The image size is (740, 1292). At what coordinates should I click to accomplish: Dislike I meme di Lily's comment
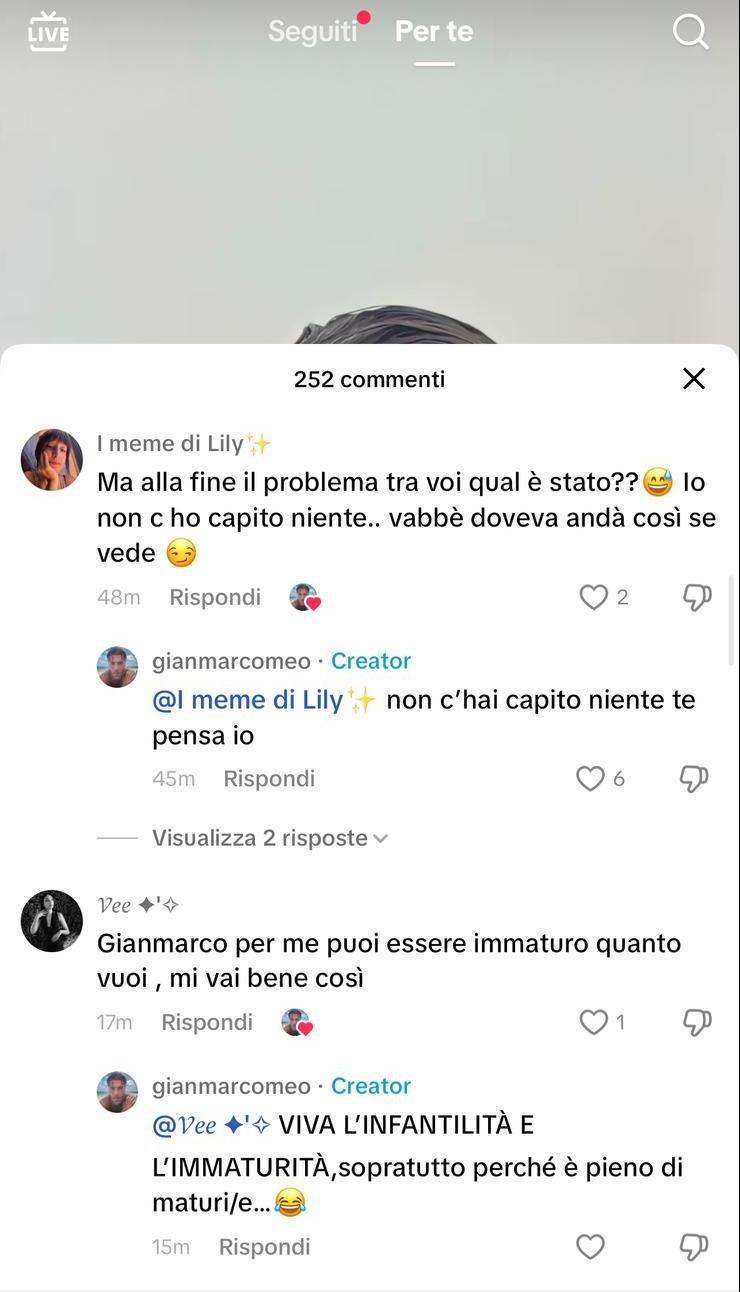(697, 597)
